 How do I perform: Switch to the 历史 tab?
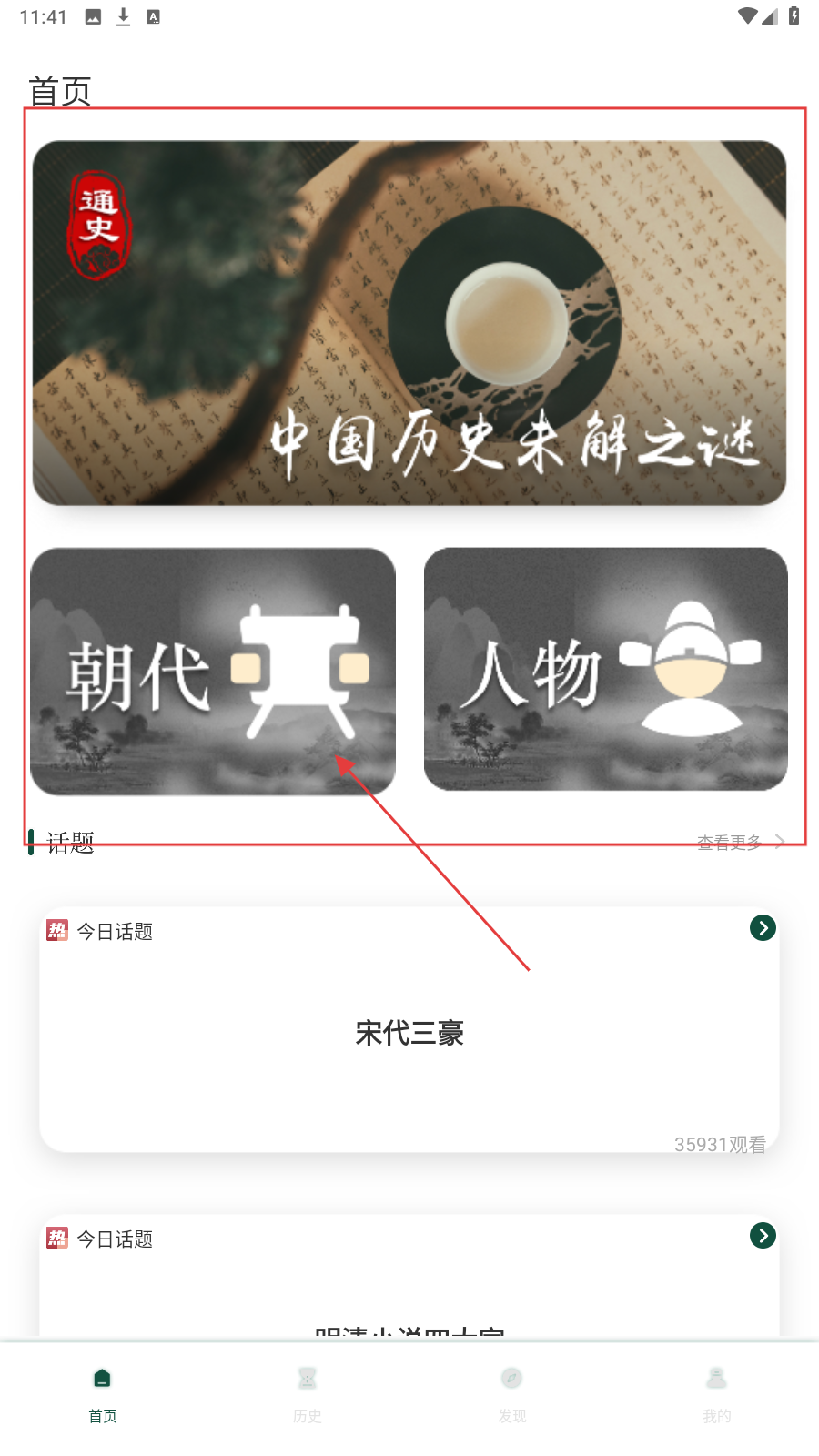pos(308,1394)
